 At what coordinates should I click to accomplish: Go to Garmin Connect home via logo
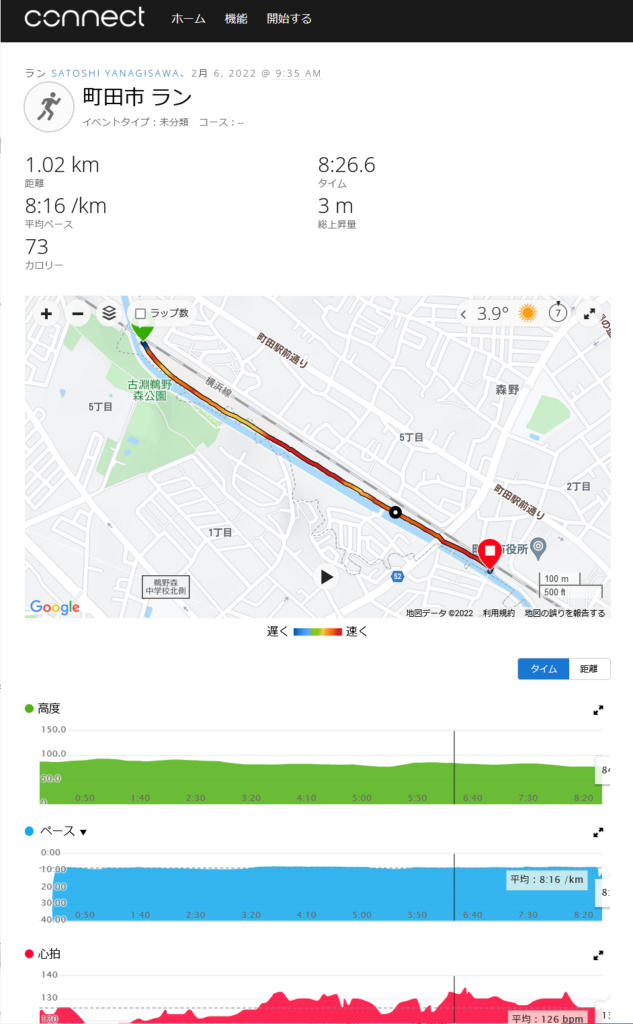pyautogui.click(x=85, y=18)
